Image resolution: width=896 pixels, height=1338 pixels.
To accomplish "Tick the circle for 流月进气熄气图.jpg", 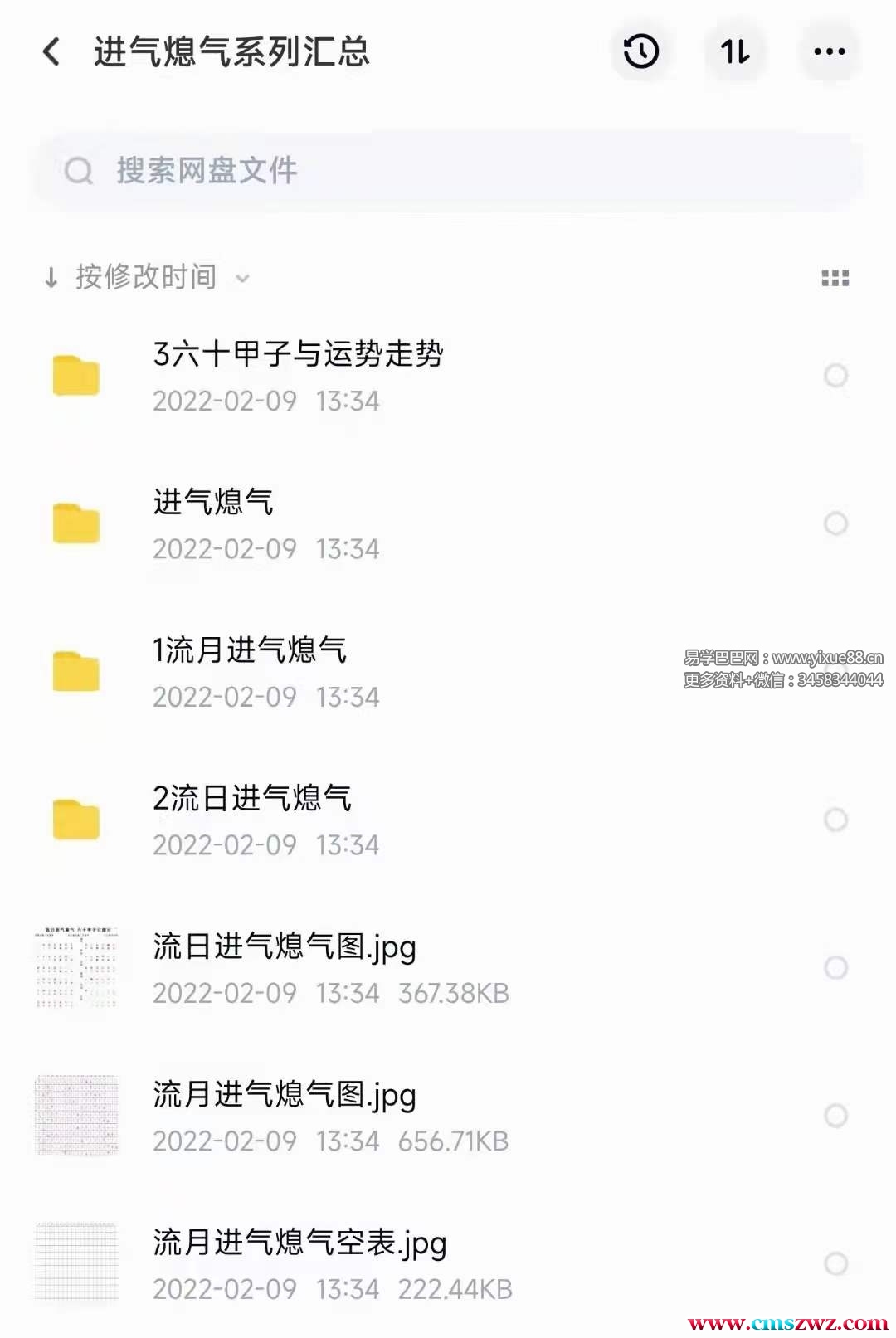I will 835,1116.
